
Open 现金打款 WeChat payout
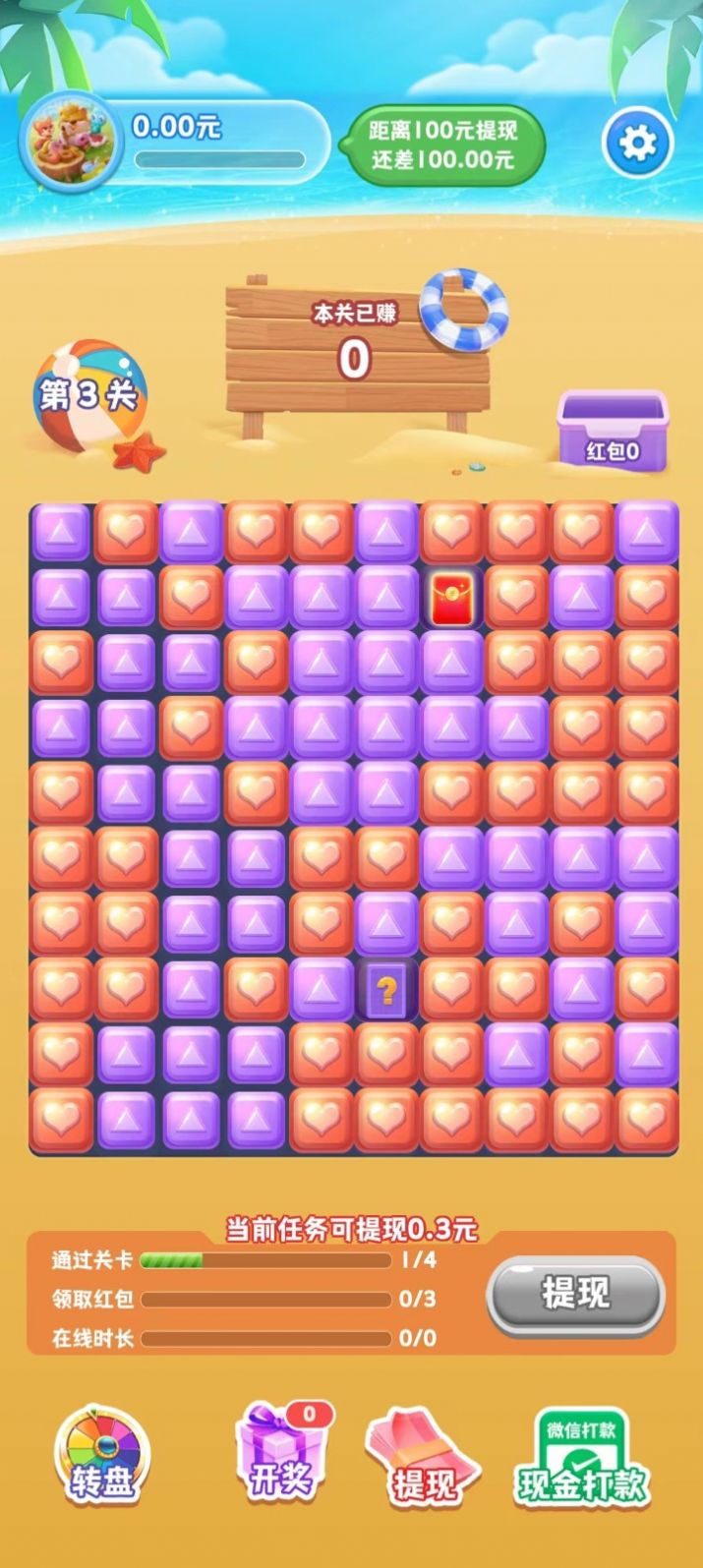click(581, 1458)
